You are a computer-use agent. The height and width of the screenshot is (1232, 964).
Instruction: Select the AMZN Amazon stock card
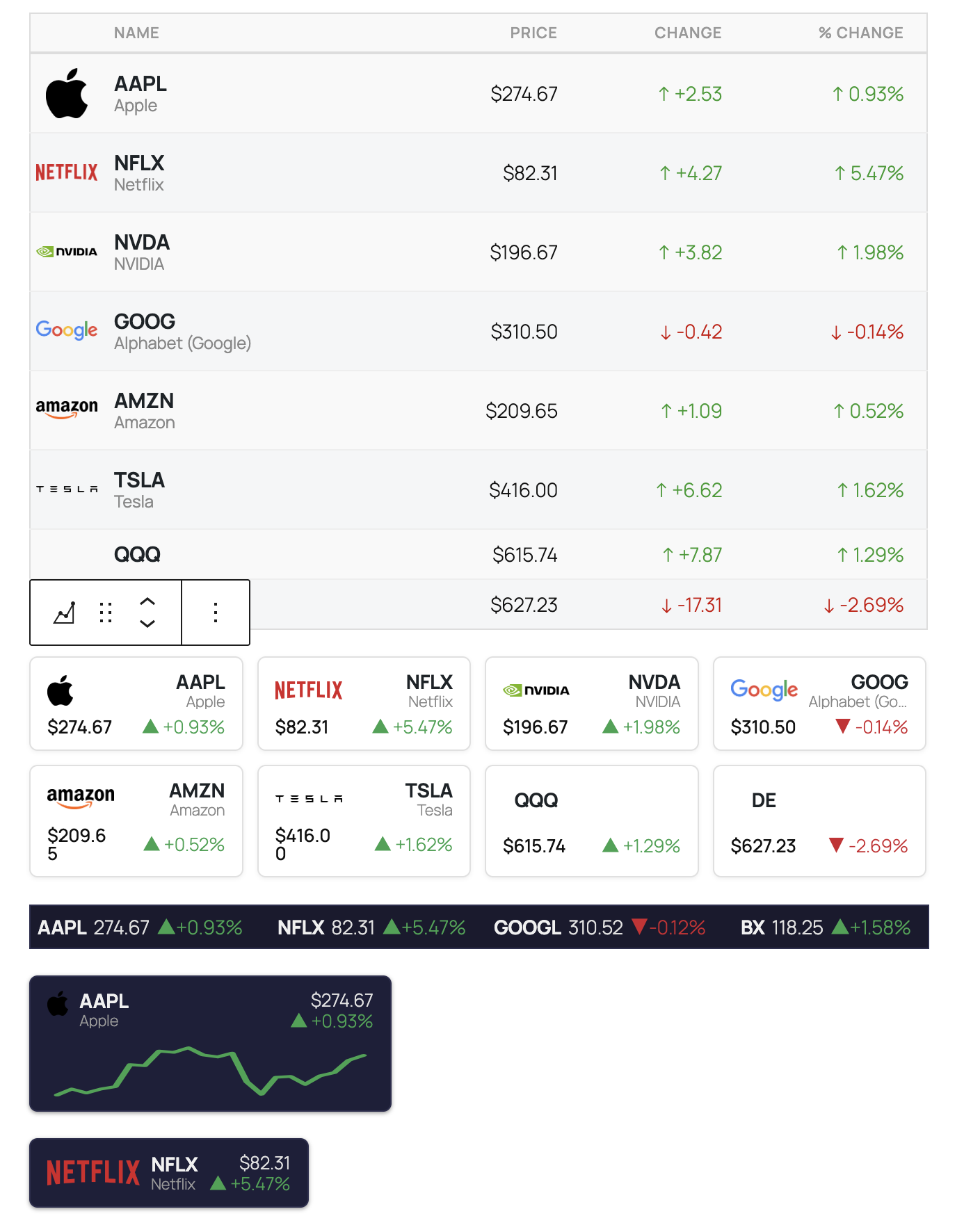pos(136,821)
